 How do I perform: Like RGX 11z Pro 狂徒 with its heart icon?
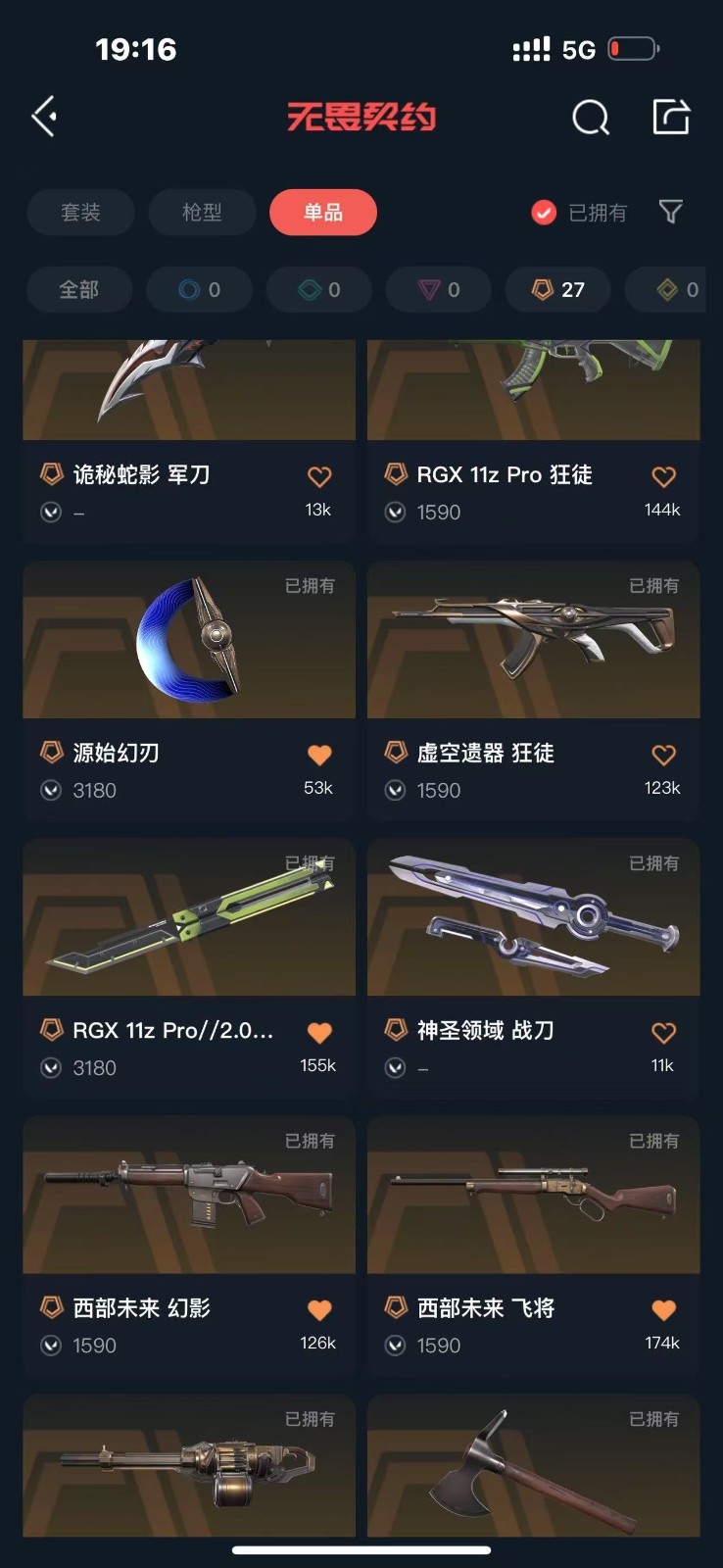(x=664, y=477)
